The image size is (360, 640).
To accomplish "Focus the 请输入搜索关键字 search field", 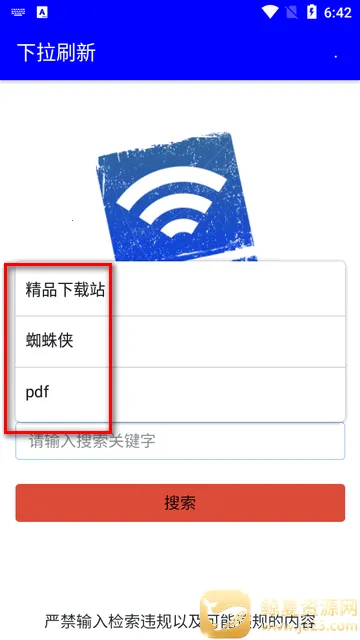I will [180, 442].
